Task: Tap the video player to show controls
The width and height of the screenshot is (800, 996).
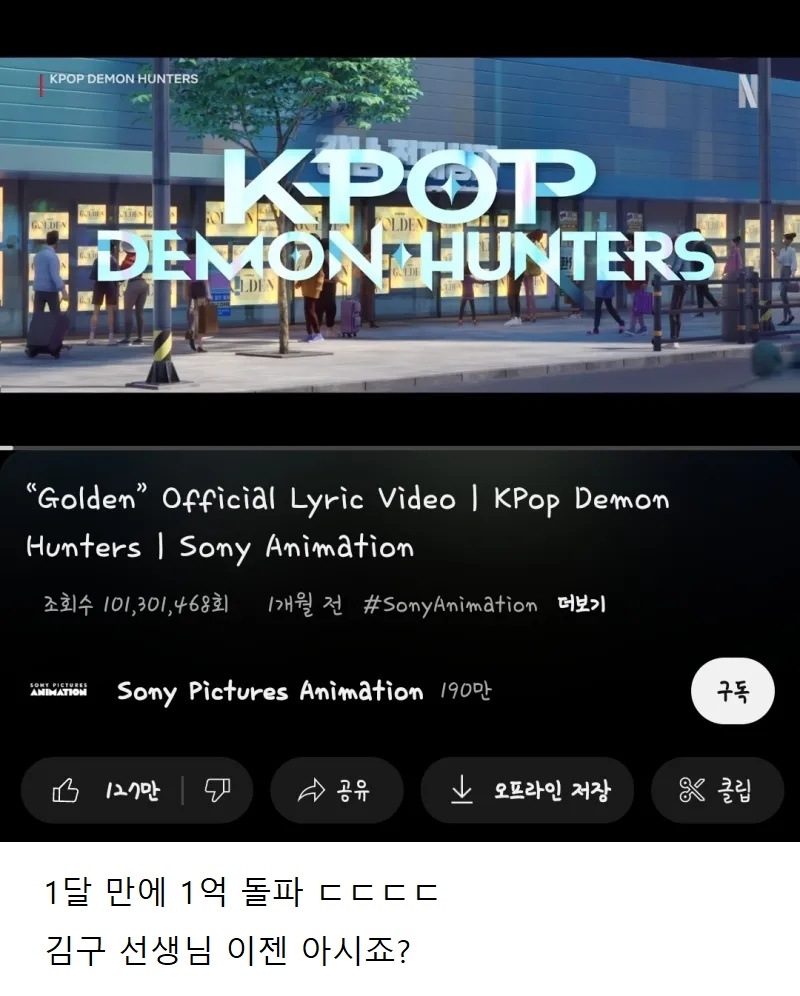Action: pos(400,250)
